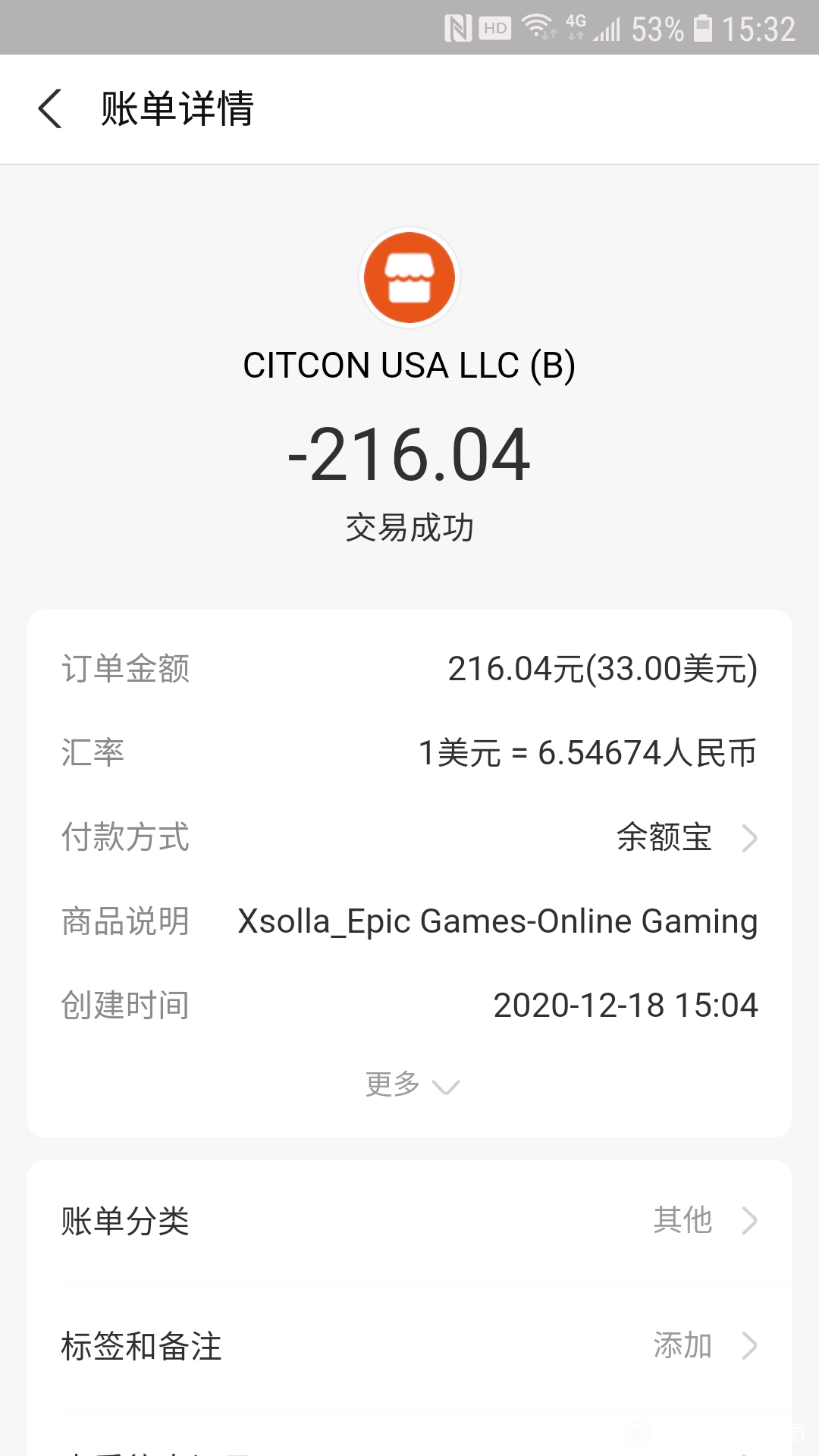Open 账单分类 to change the category

coord(409,1221)
